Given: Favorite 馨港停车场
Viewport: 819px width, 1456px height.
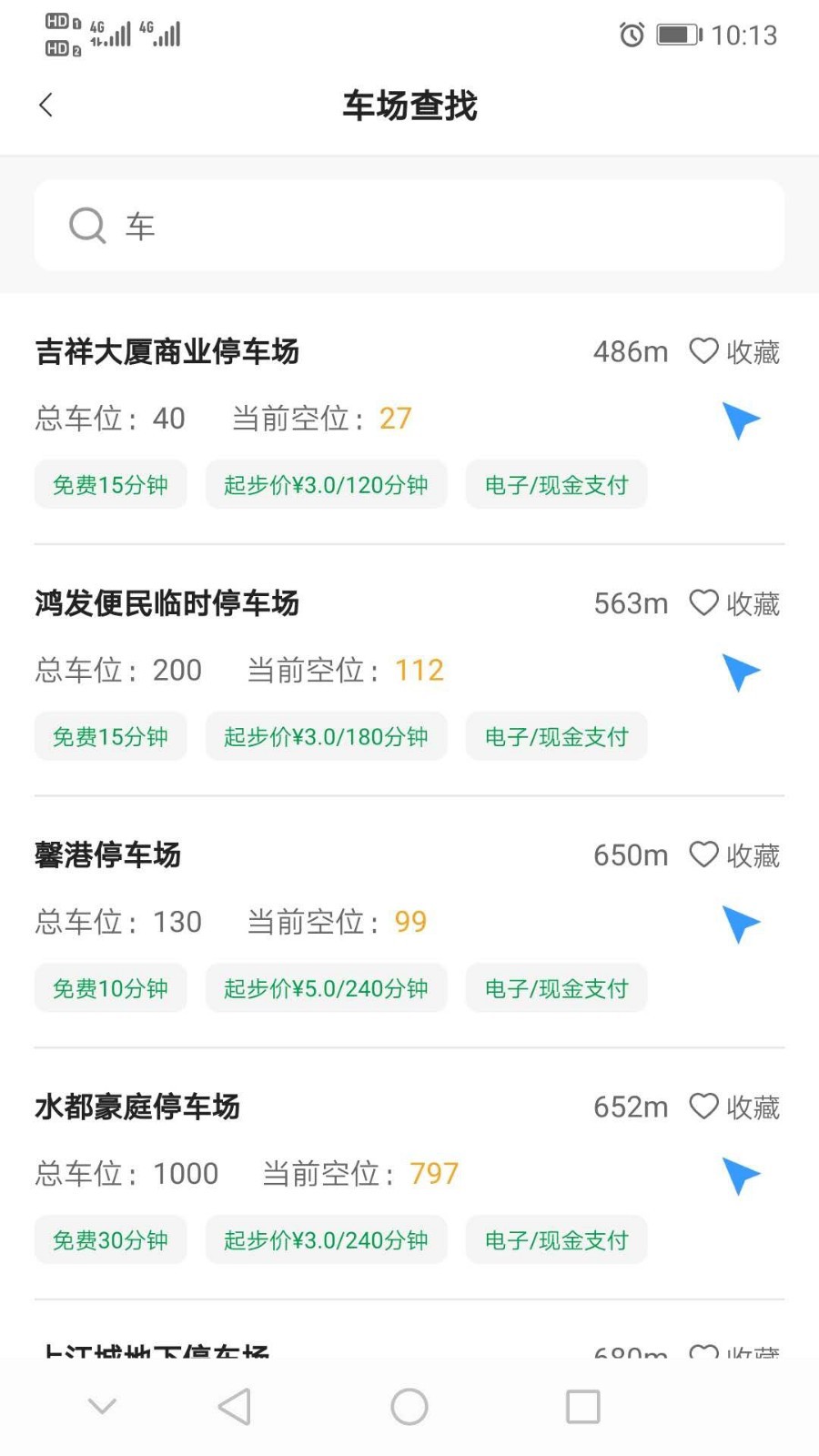Looking at the screenshot, I should [733, 855].
